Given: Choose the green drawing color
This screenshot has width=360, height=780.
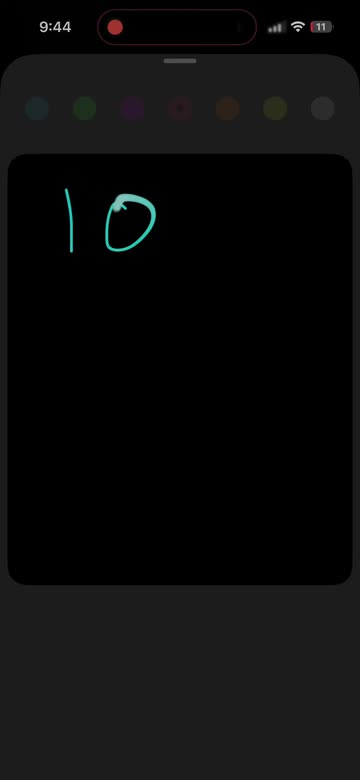Looking at the screenshot, I should (85, 108).
